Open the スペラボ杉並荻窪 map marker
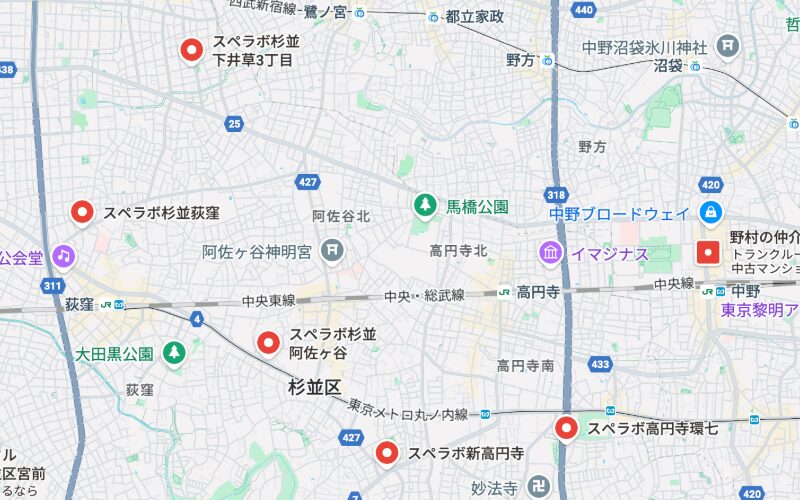 click(x=82, y=212)
